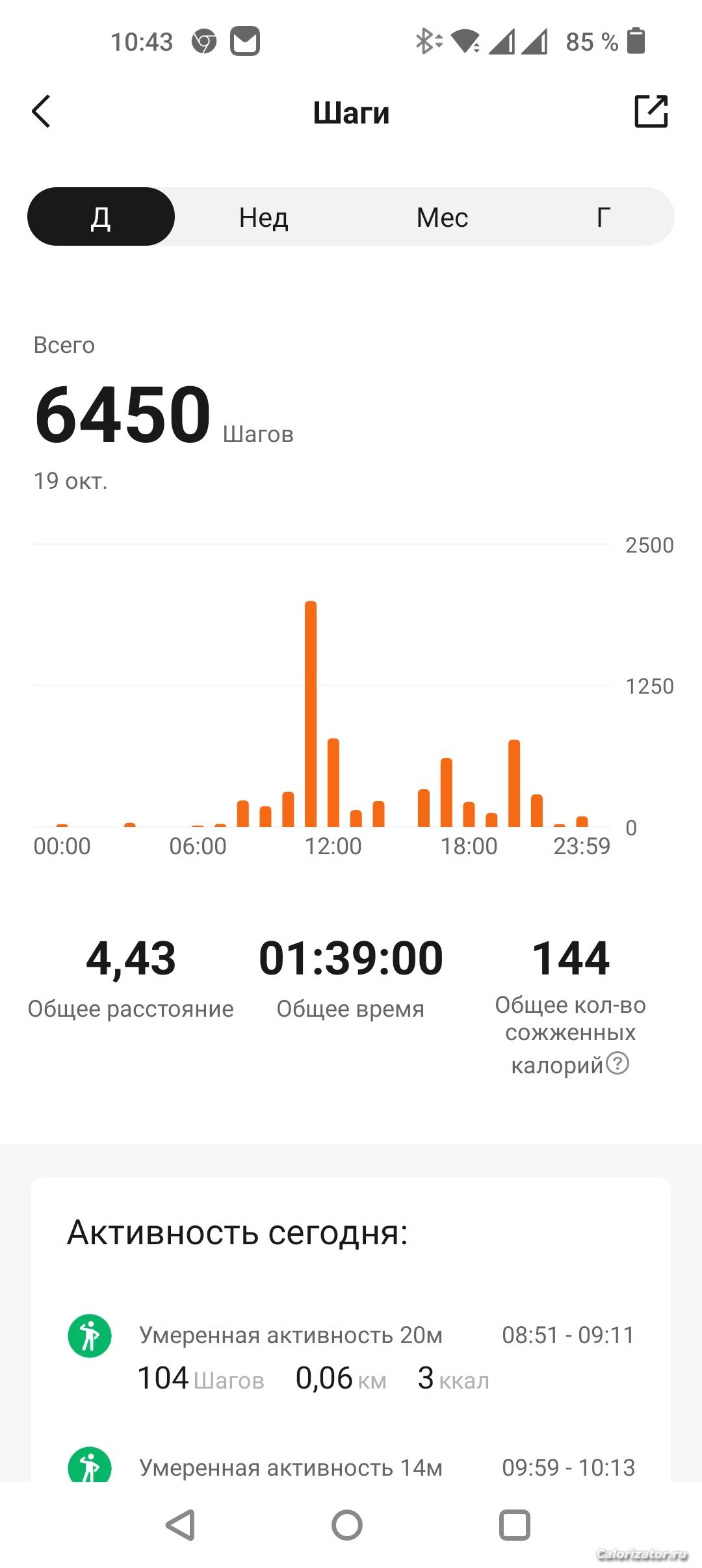702x1568 pixels.
Task: Select the Д daily view tab
Action: (x=101, y=216)
